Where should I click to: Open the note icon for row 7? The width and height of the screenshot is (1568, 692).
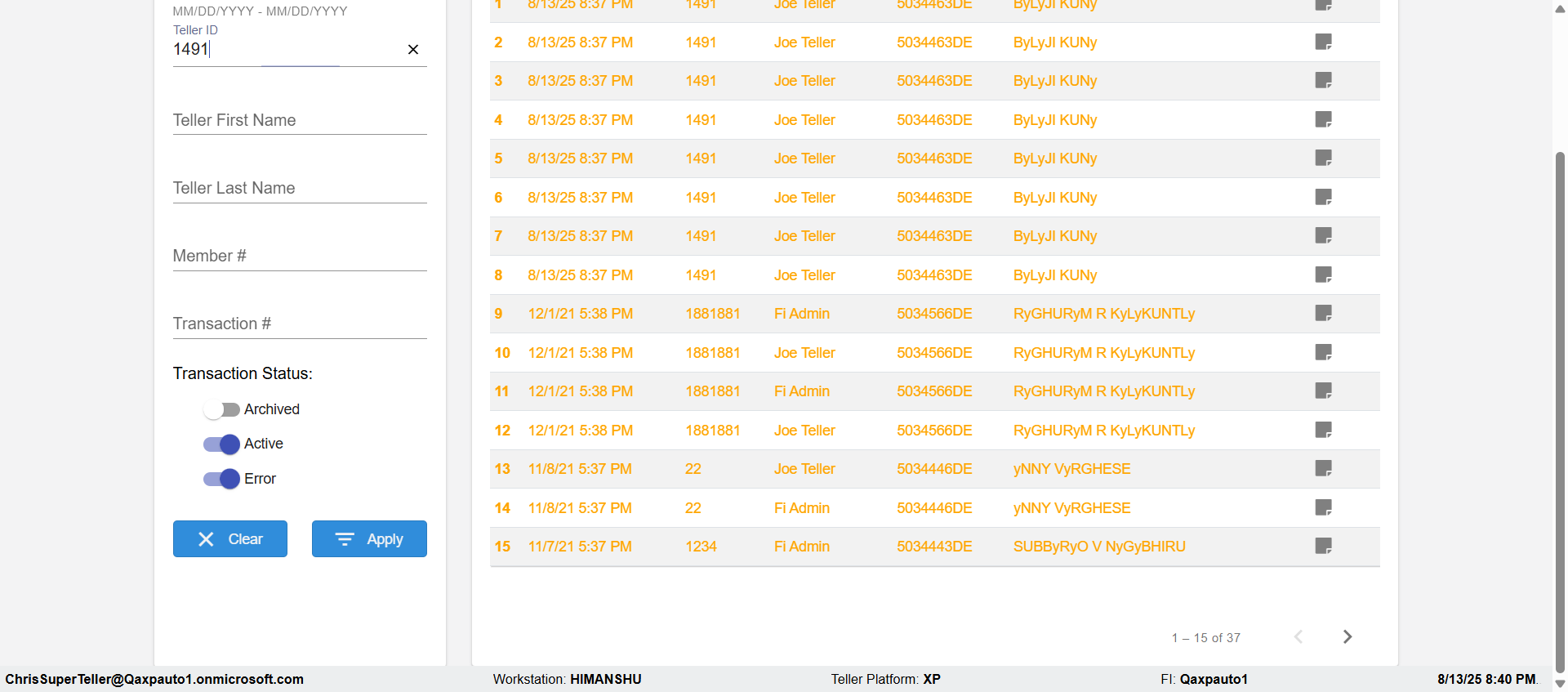[1323, 236]
